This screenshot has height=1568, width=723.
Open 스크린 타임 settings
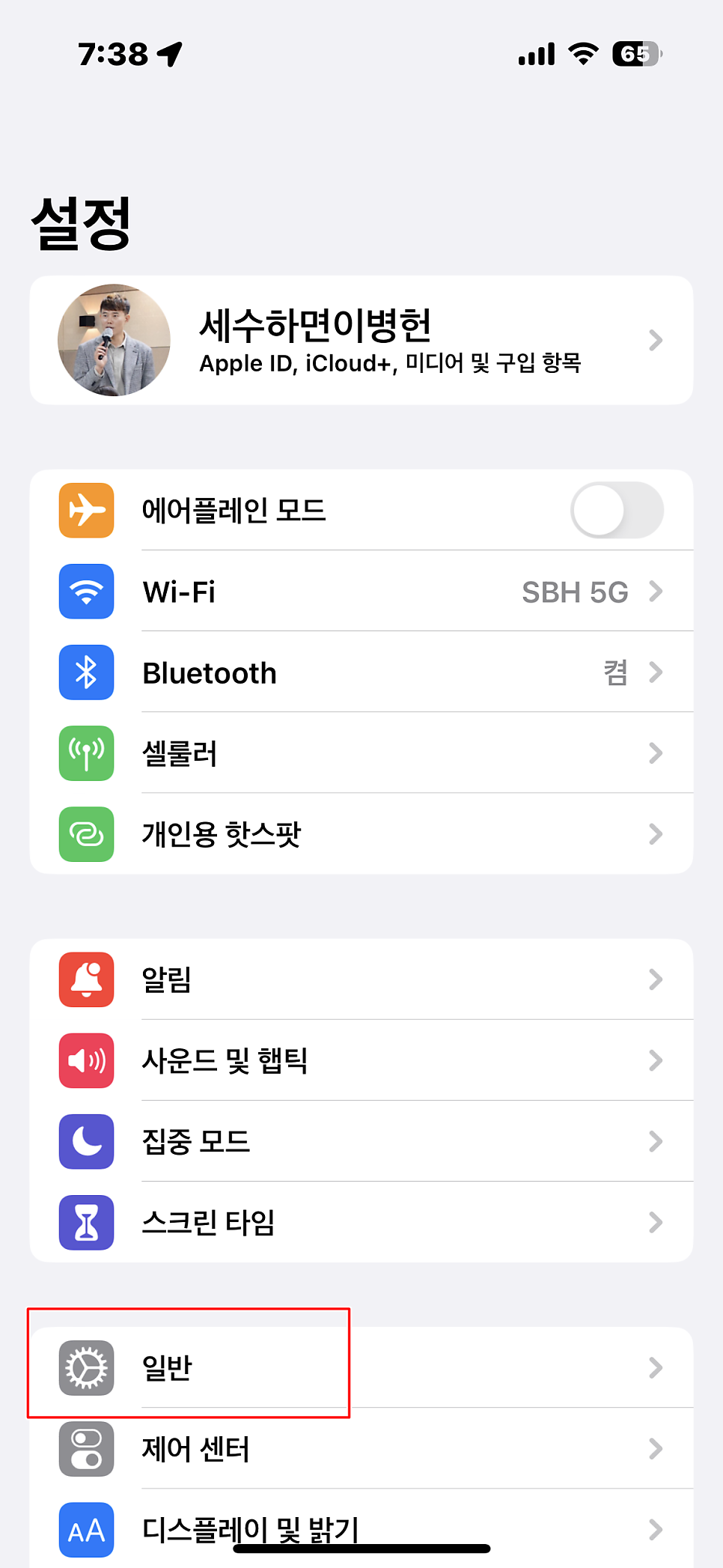pos(361,1222)
